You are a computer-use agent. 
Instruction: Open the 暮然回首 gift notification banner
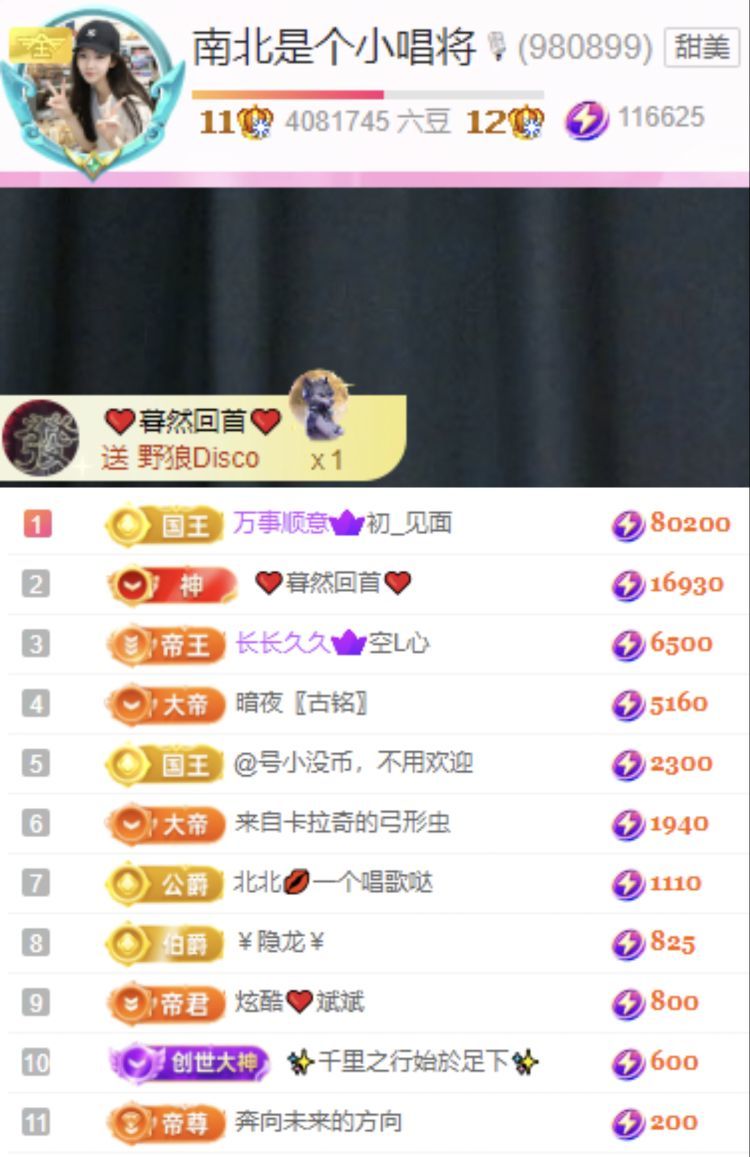click(x=200, y=438)
